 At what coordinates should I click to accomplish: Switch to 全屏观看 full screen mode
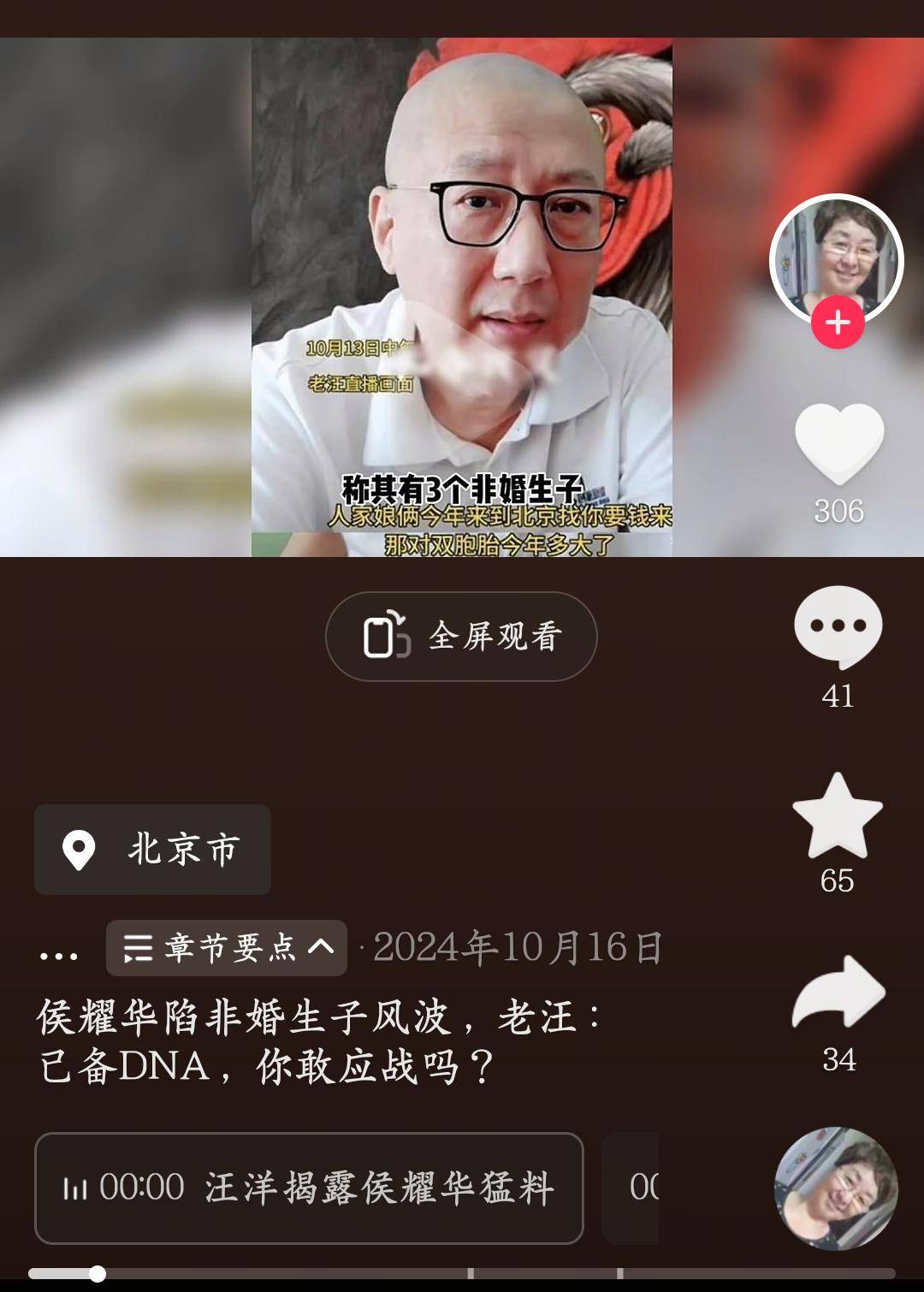pyautogui.click(x=461, y=637)
